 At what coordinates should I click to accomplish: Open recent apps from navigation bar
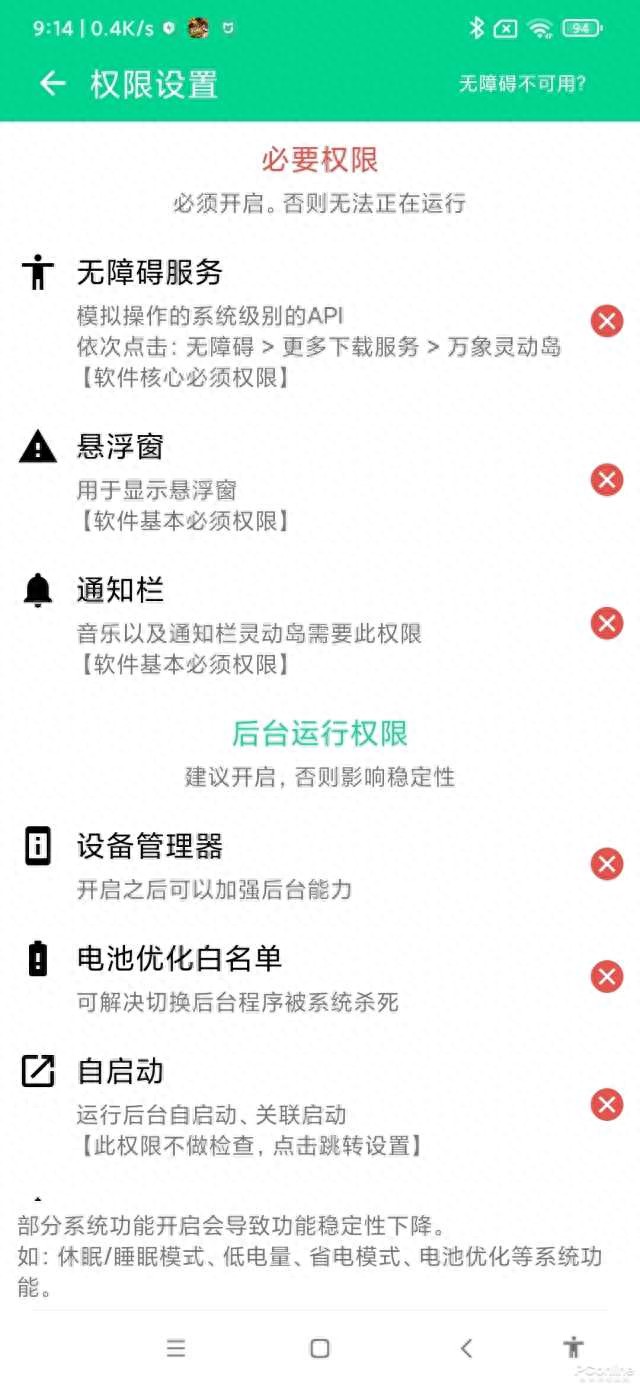pyautogui.click(x=176, y=1348)
